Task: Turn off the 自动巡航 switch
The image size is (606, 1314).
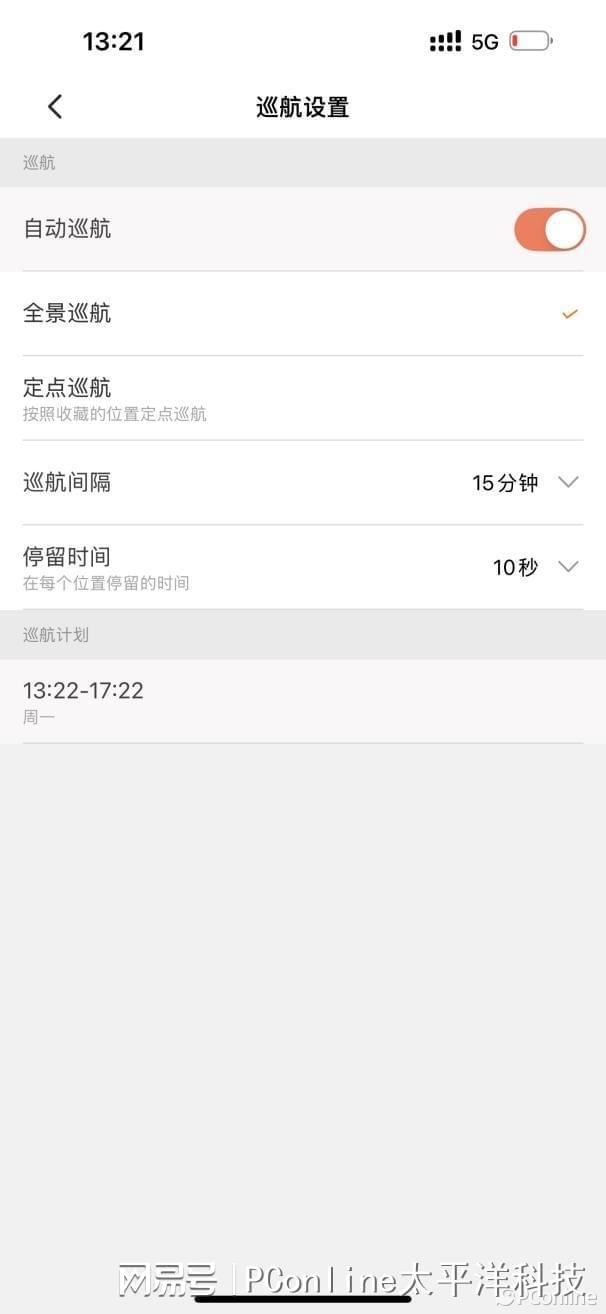Action: (x=549, y=230)
